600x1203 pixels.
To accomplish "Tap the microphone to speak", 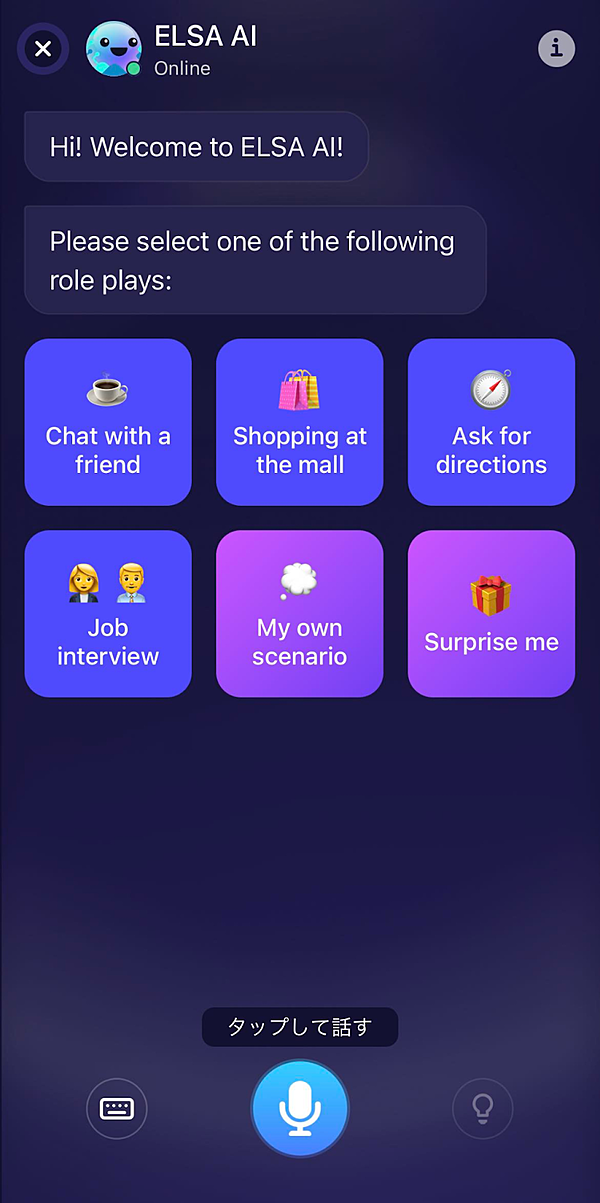I will pos(299,1108).
